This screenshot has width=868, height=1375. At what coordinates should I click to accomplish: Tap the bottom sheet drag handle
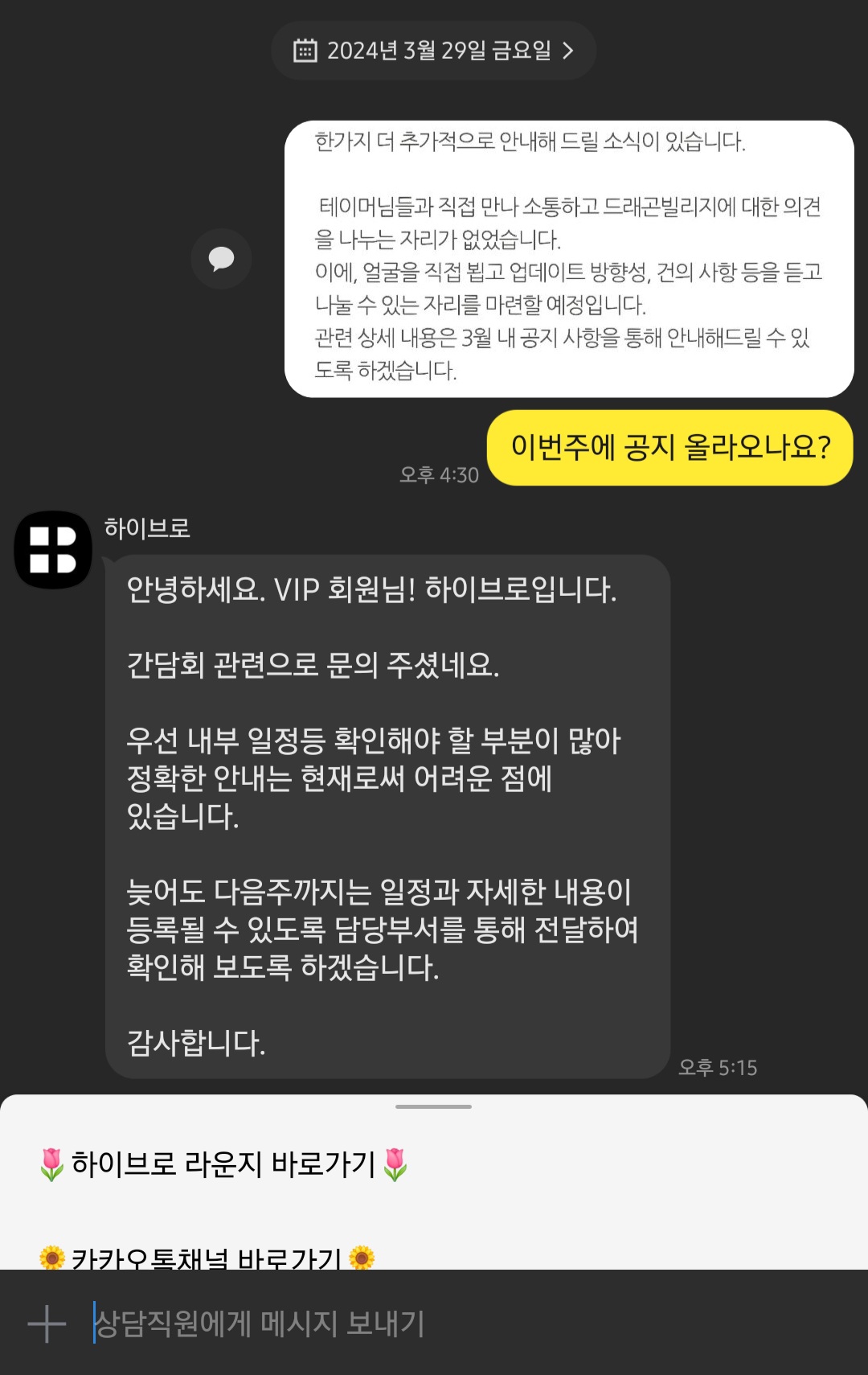(433, 1107)
